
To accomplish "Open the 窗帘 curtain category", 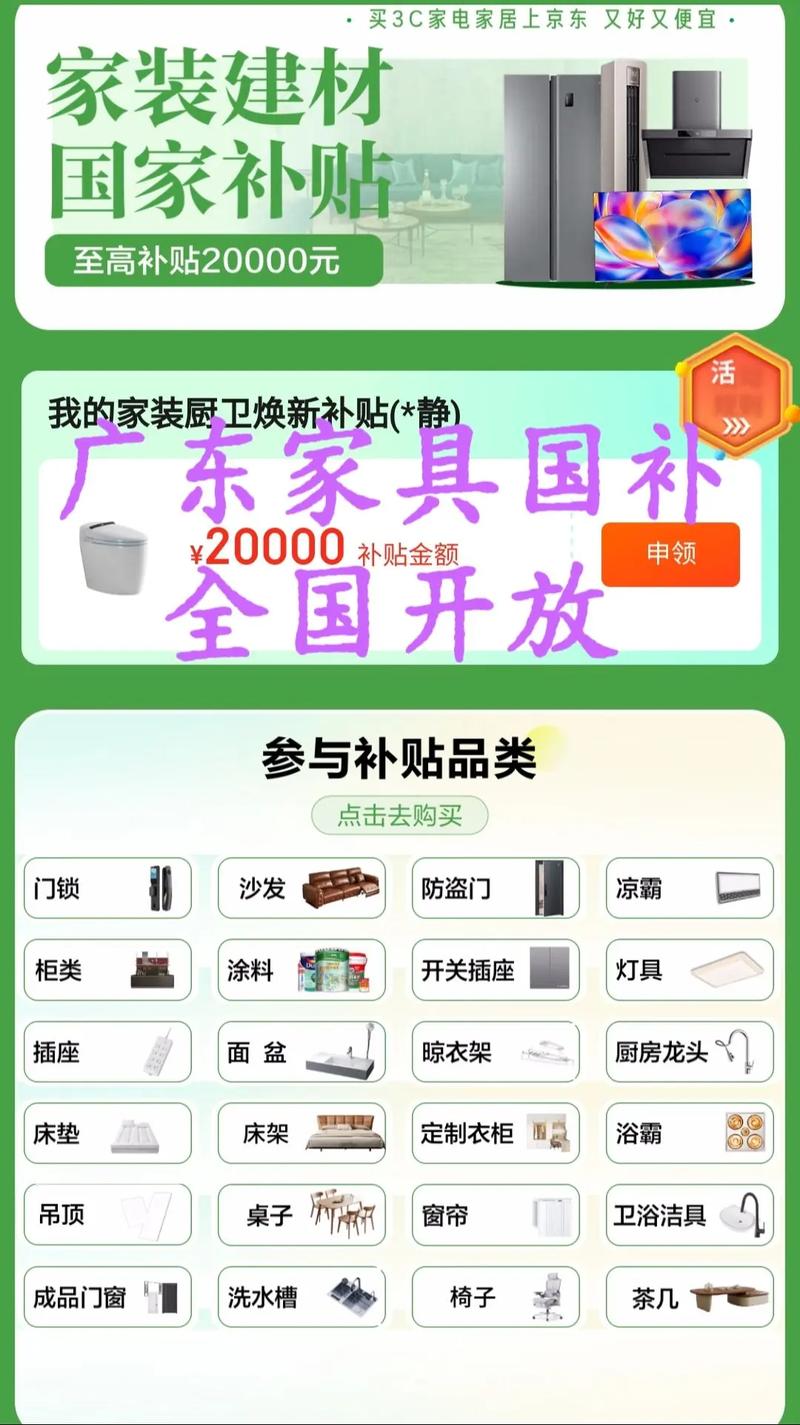I will (494, 1215).
